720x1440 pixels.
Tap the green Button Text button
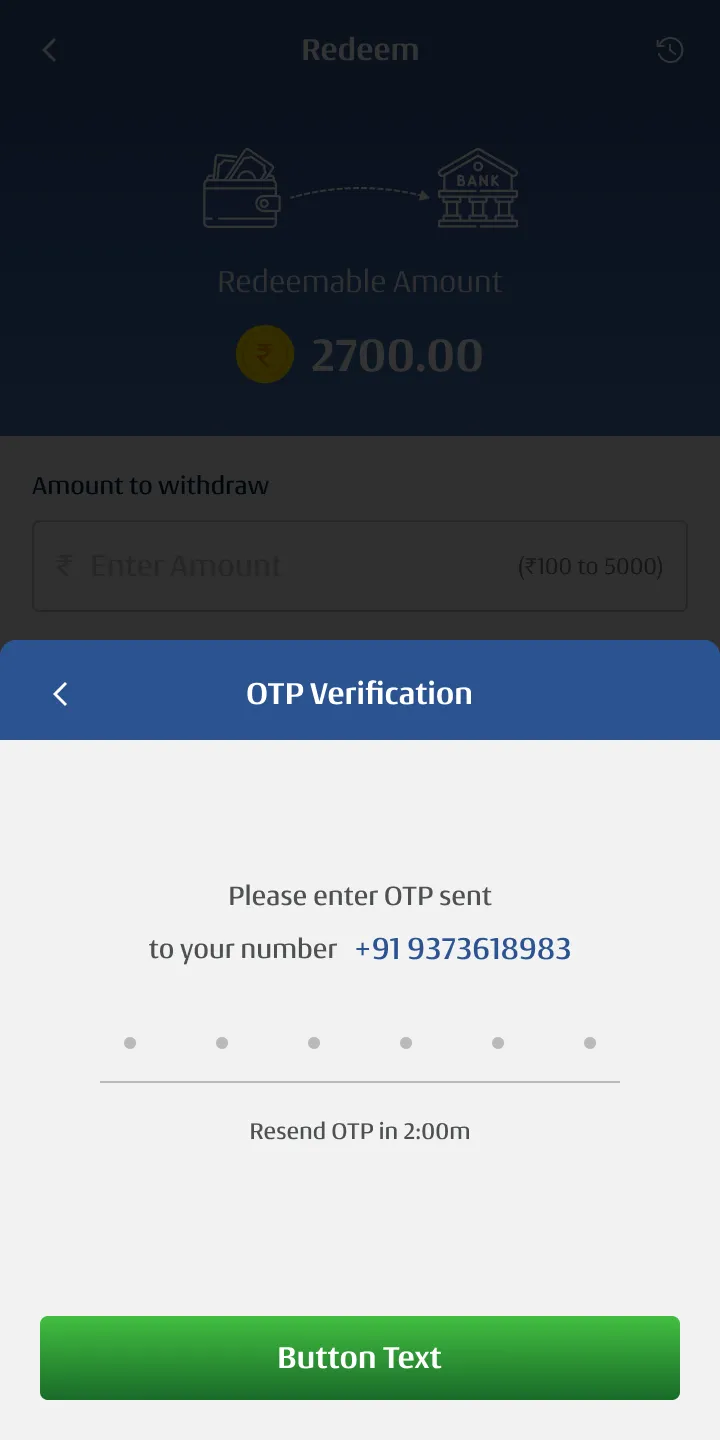coord(360,1358)
